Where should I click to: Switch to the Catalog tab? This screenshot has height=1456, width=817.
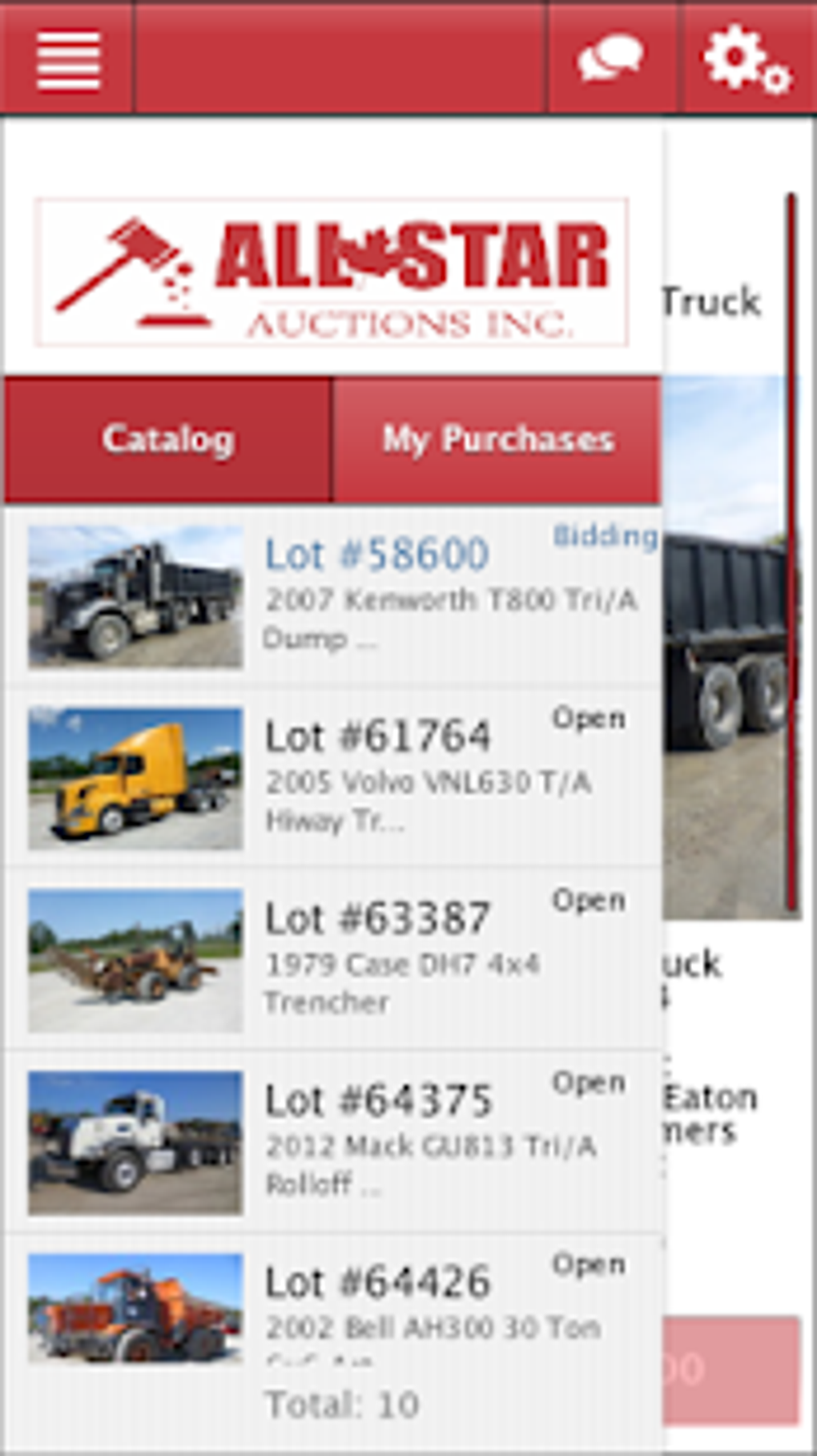pyautogui.click(x=168, y=440)
